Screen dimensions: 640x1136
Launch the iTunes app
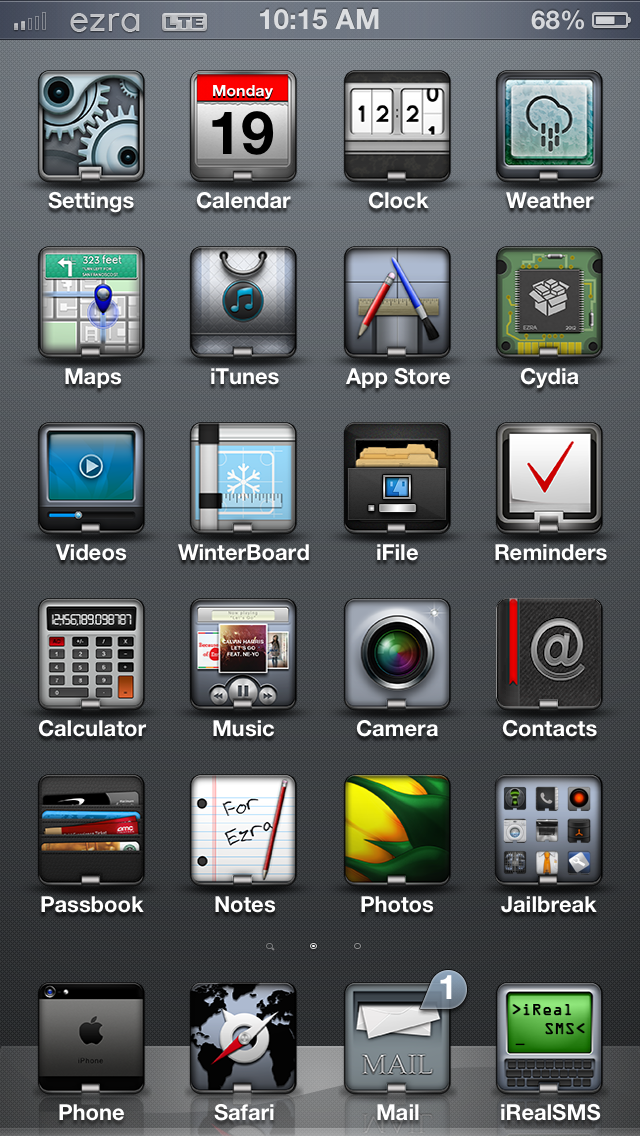pyautogui.click(x=243, y=302)
